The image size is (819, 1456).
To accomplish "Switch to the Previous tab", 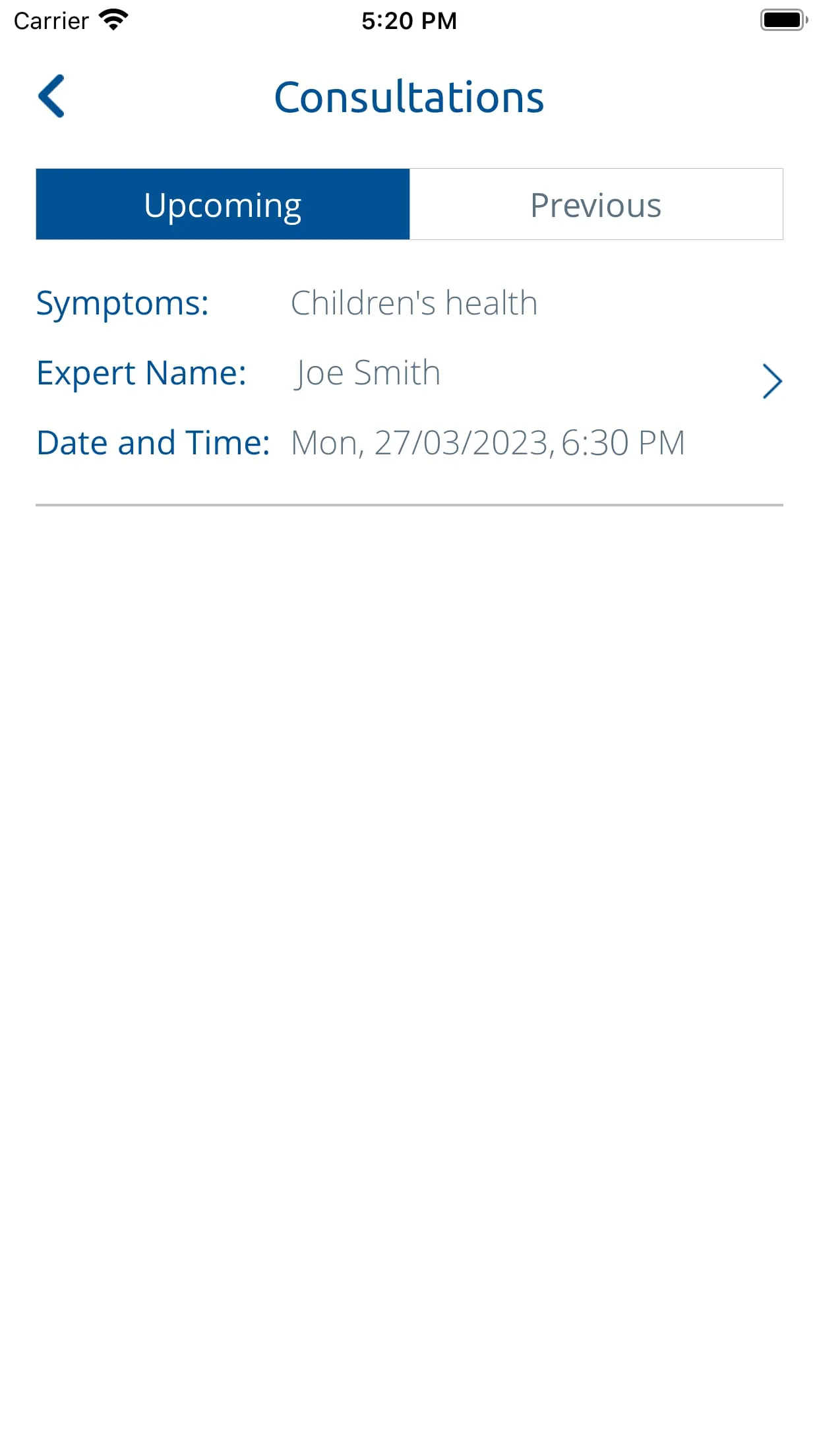I will click(596, 204).
